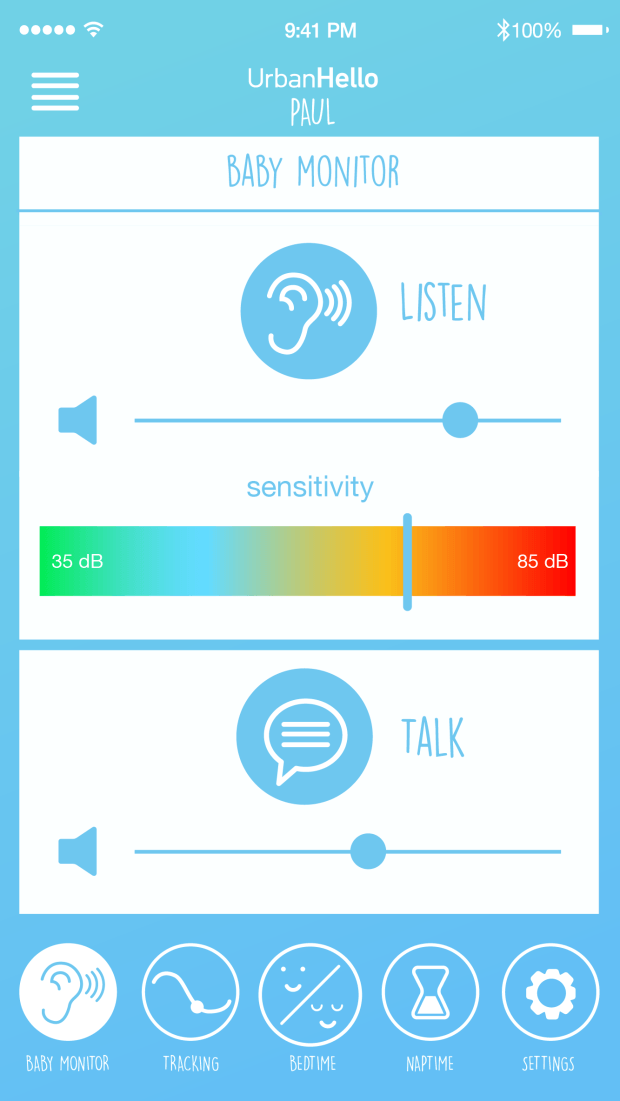Mute the Listen volume speaker icon
Screen dimensions: 620x1101
[x=77, y=420]
